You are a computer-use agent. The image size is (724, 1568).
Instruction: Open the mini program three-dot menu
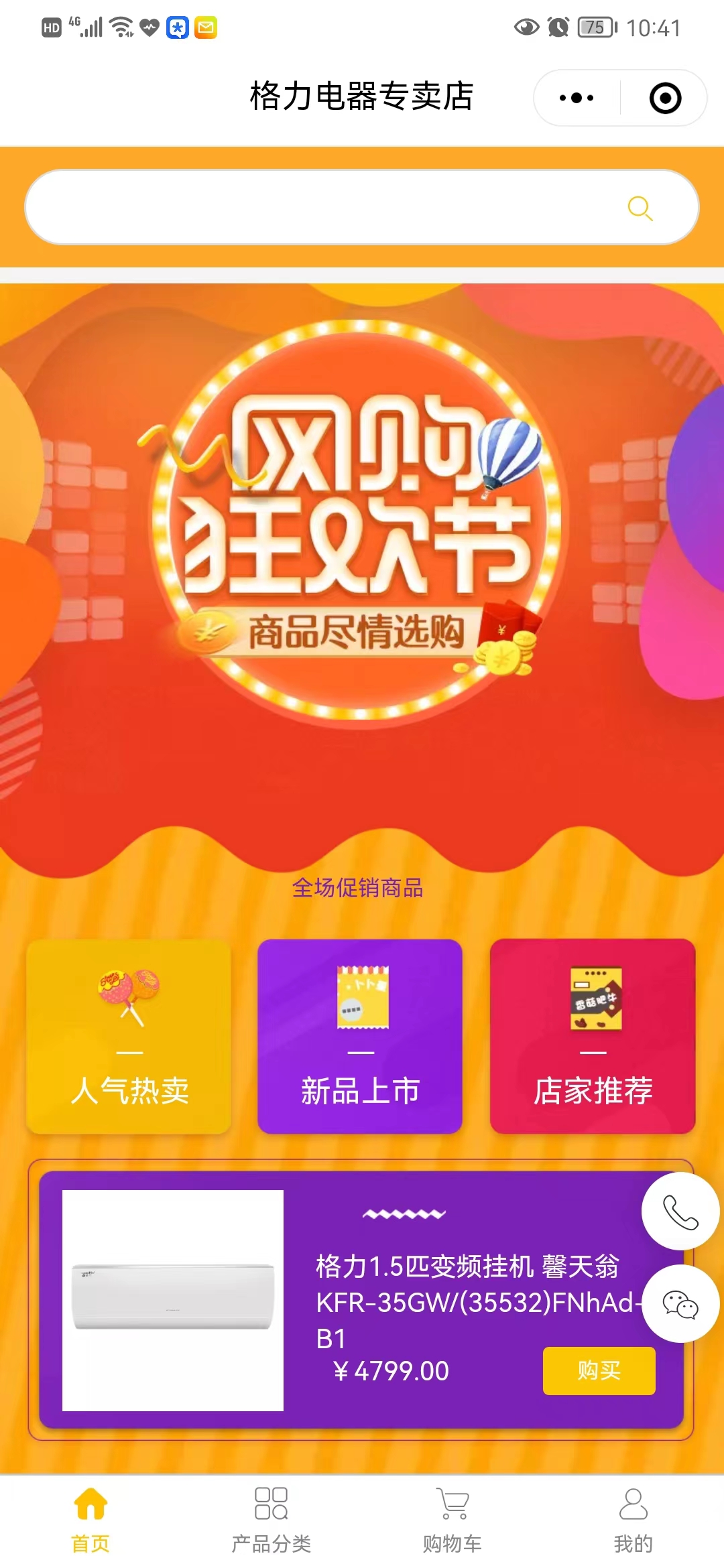[577, 98]
